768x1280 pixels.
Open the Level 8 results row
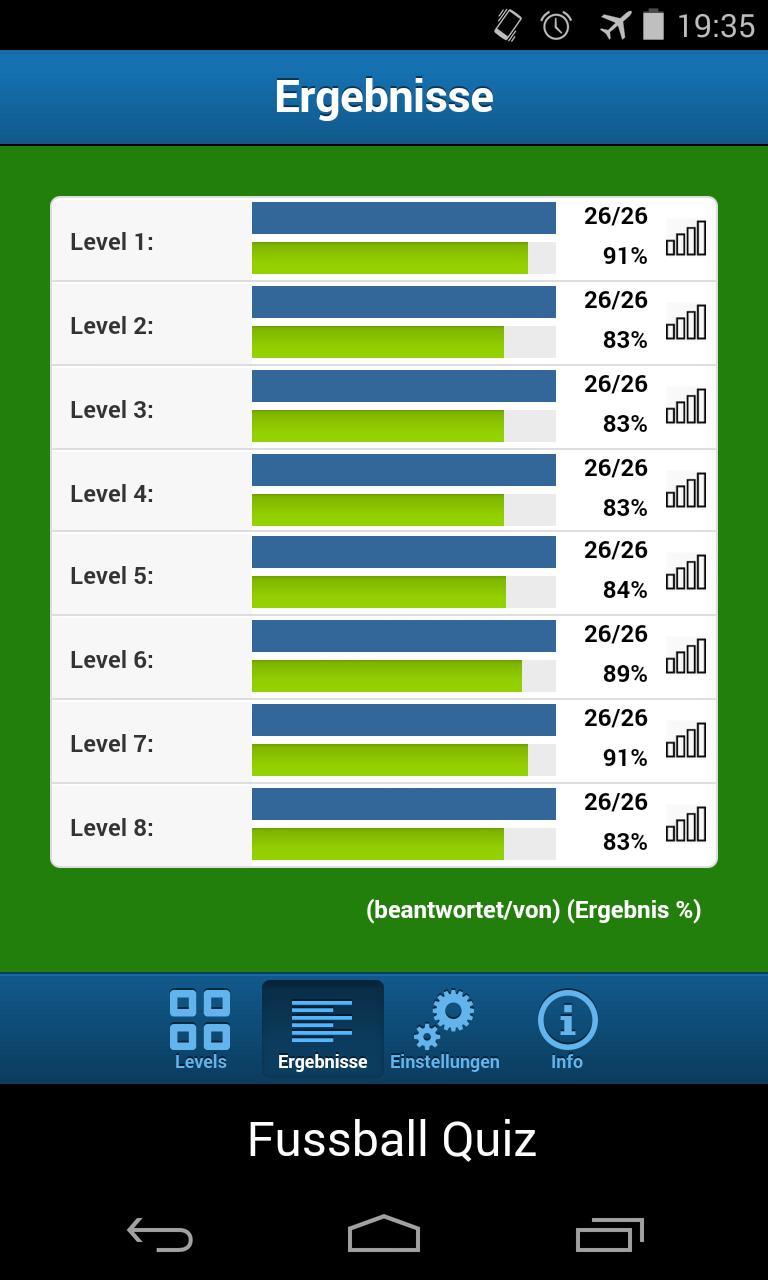[x=384, y=826]
